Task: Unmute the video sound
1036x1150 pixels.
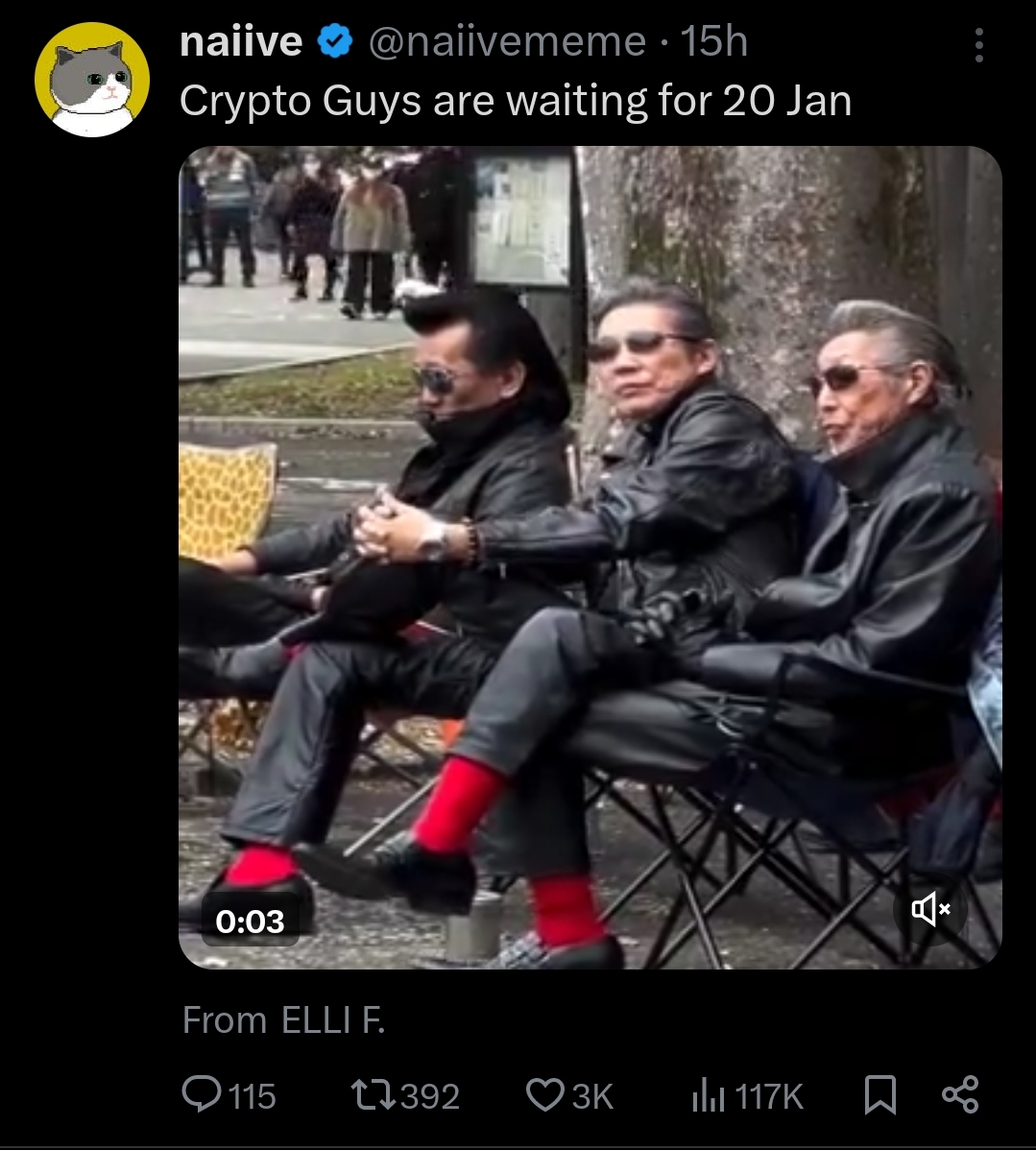Action: [x=930, y=908]
